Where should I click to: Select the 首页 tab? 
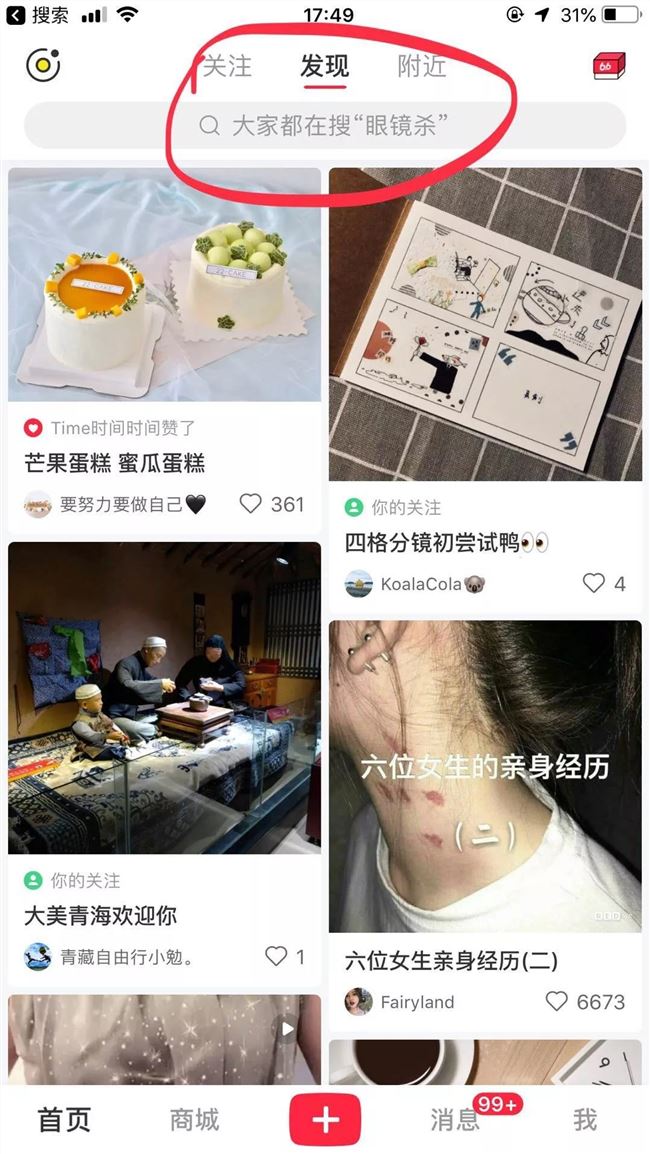[x=64, y=1119]
